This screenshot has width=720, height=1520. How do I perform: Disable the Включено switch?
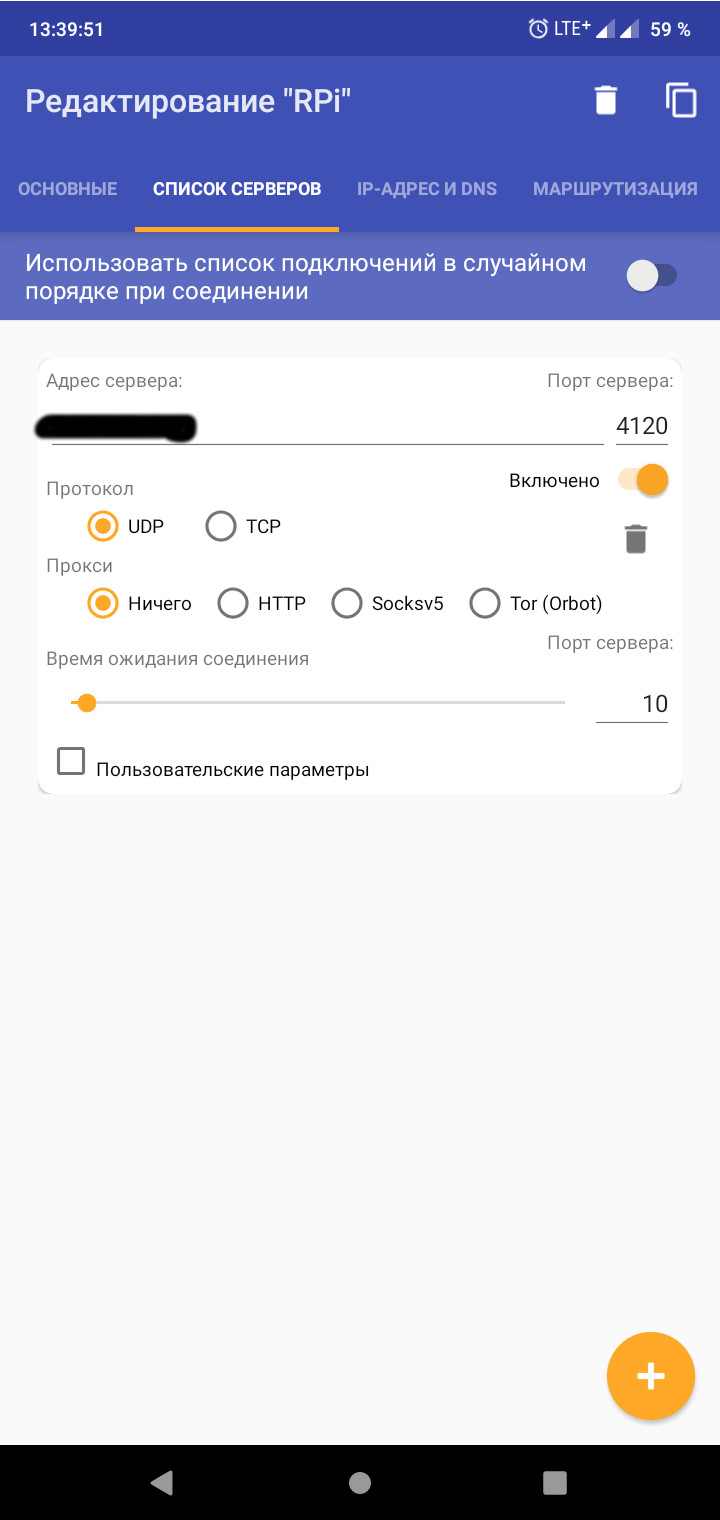click(x=642, y=480)
